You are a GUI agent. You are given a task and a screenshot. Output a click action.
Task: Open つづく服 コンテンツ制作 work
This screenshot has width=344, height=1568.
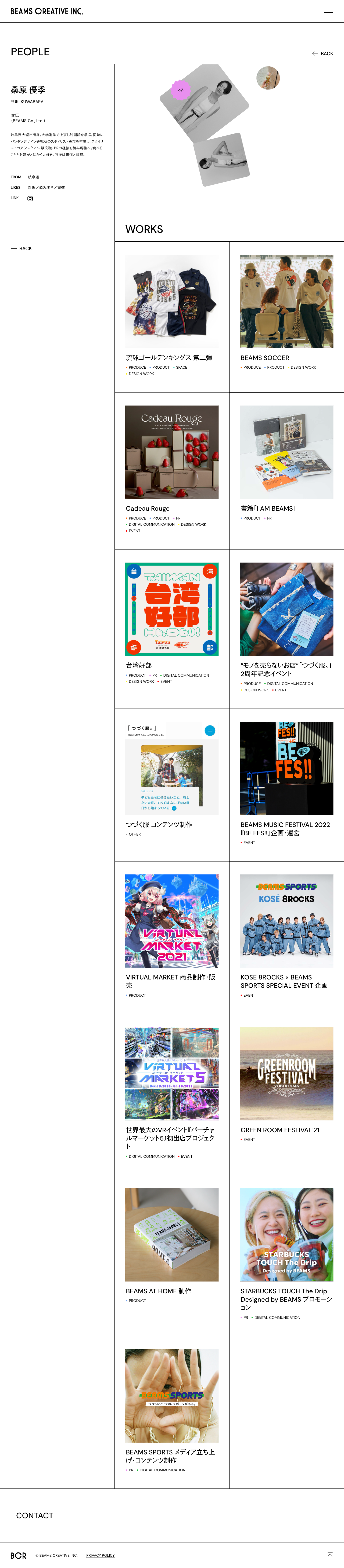coord(172,768)
